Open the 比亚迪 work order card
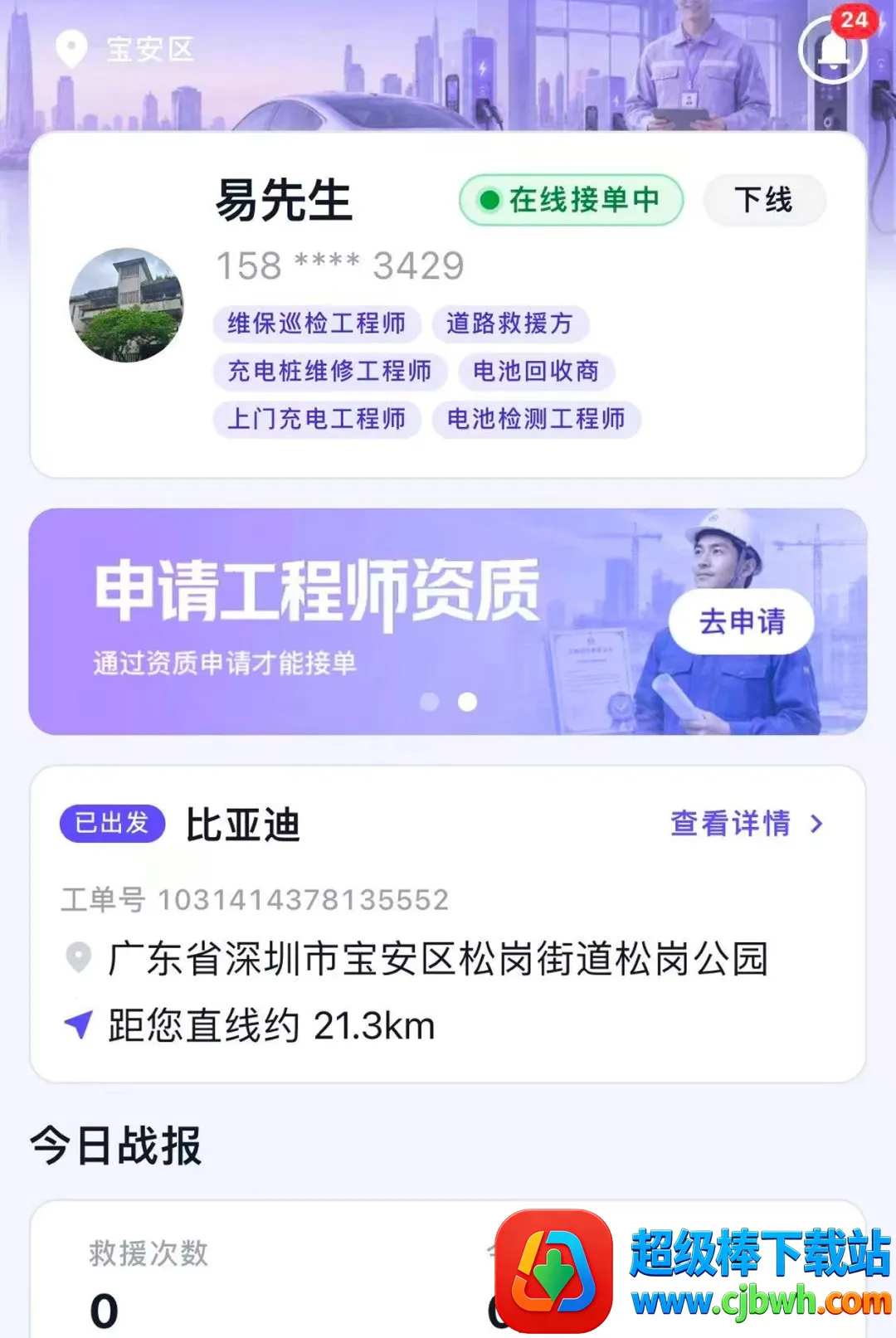The image size is (896, 1338). pyautogui.click(x=448, y=923)
